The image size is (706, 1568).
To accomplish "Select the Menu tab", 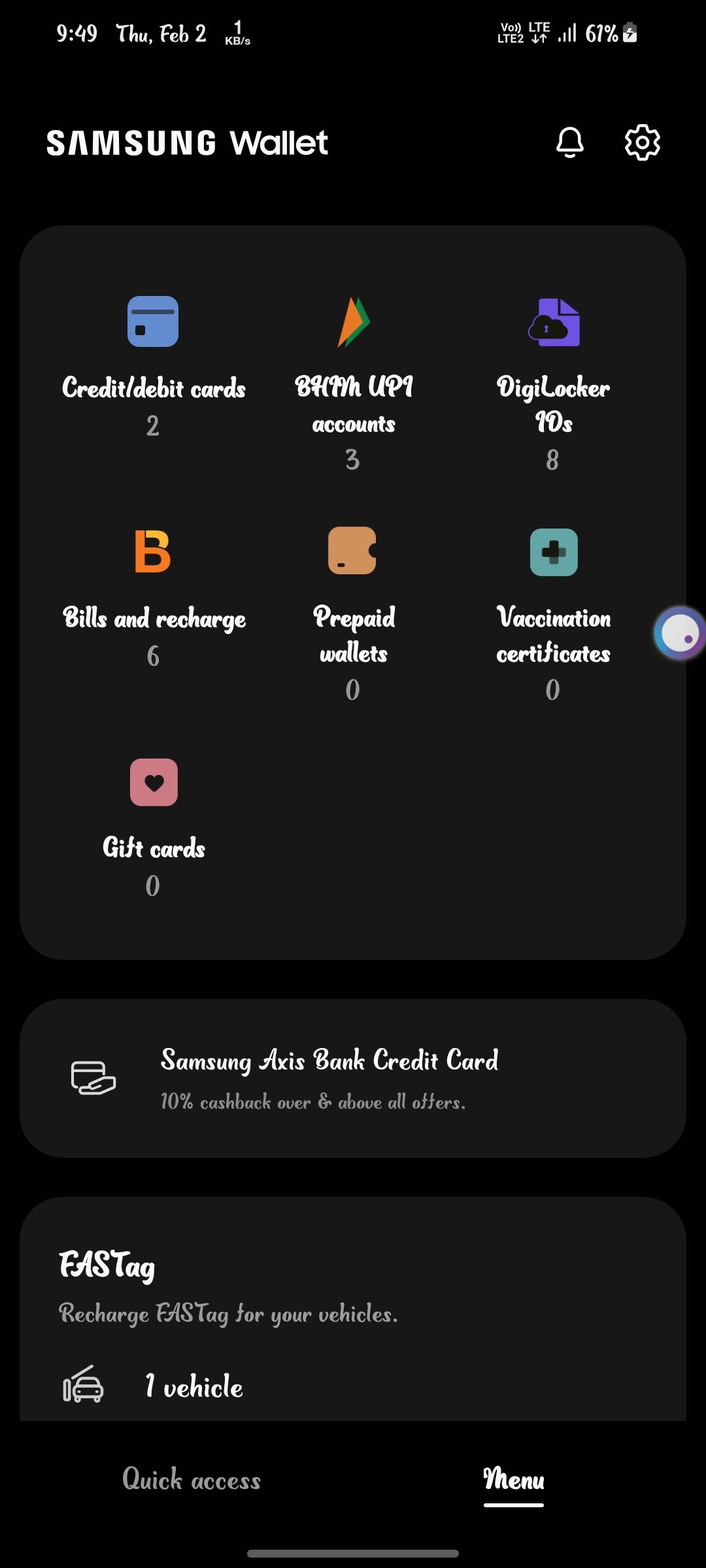I will (x=514, y=1481).
